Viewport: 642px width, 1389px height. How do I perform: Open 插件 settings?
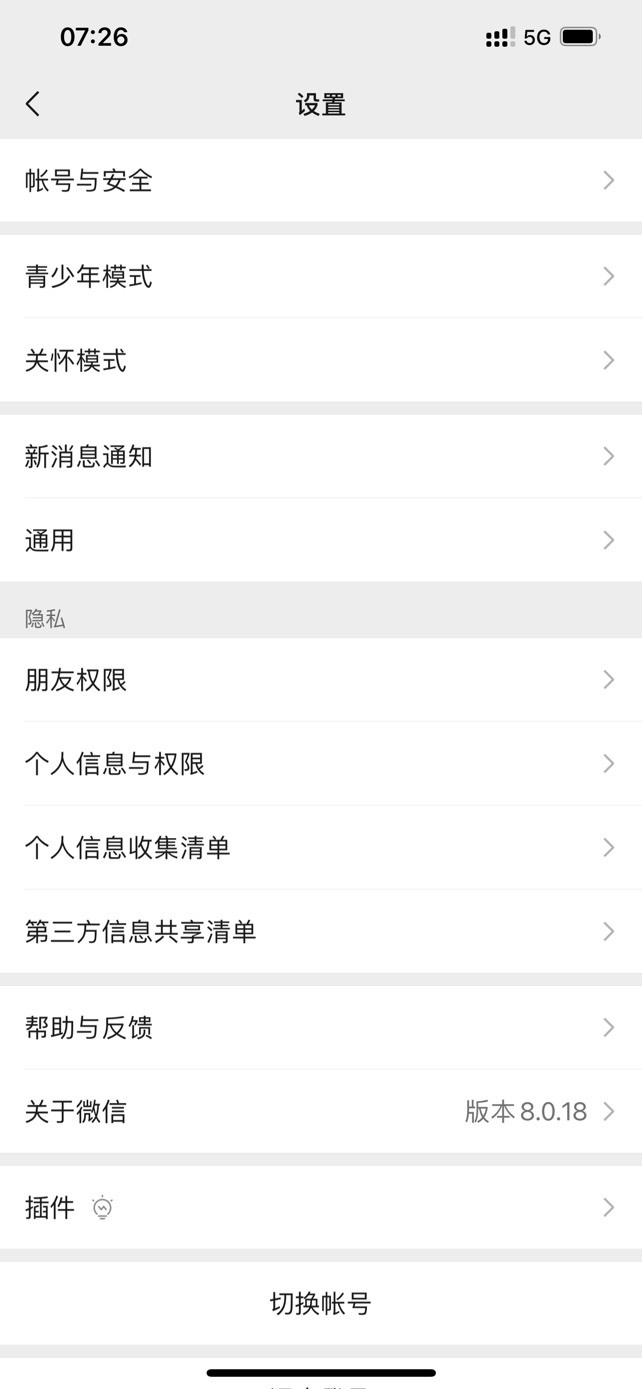(x=321, y=1207)
